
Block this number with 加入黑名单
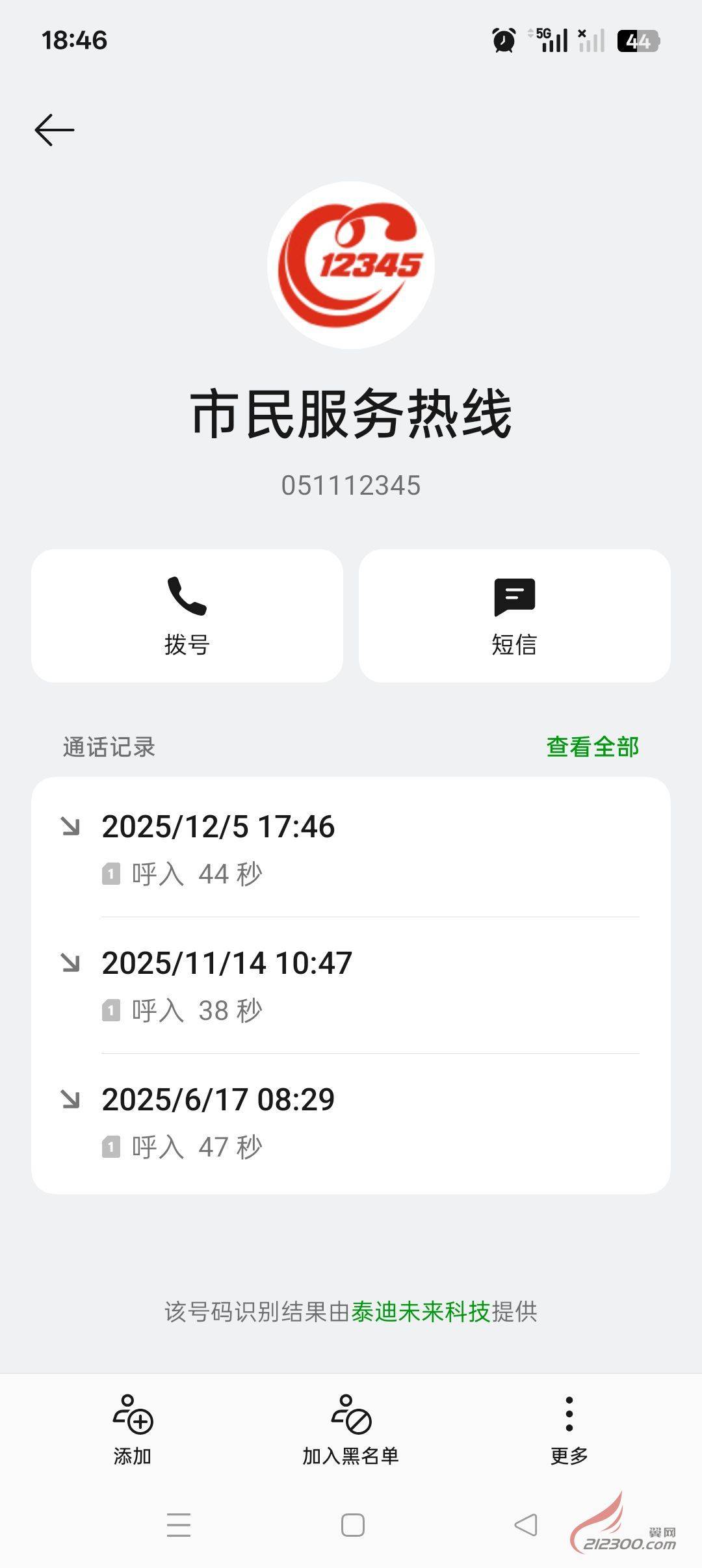tap(351, 1430)
